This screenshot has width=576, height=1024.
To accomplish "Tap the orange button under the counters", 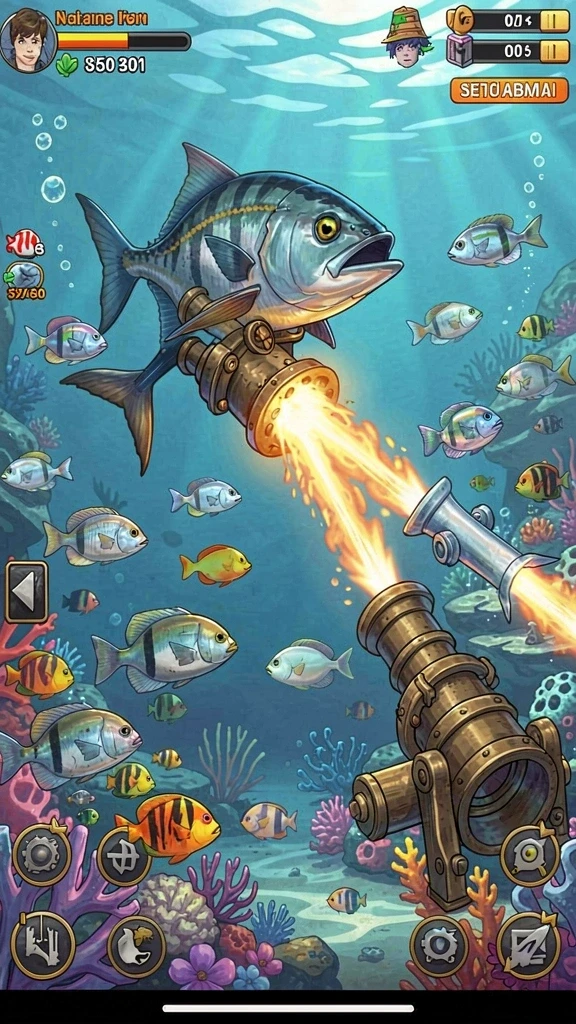I will [509, 90].
